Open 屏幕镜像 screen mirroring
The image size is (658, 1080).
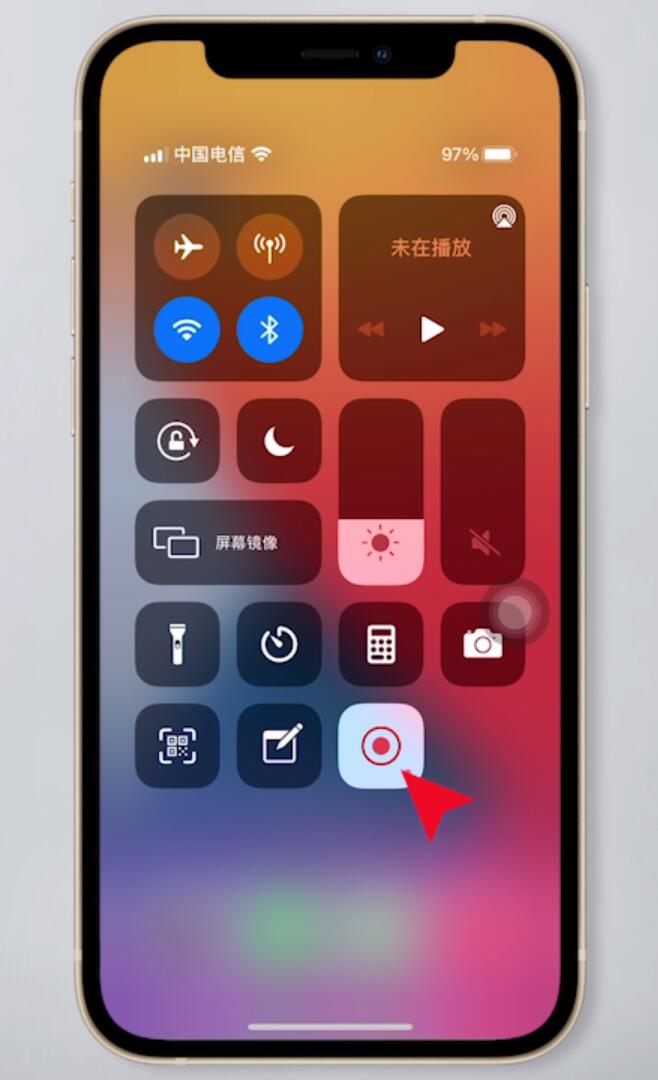click(228, 543)
